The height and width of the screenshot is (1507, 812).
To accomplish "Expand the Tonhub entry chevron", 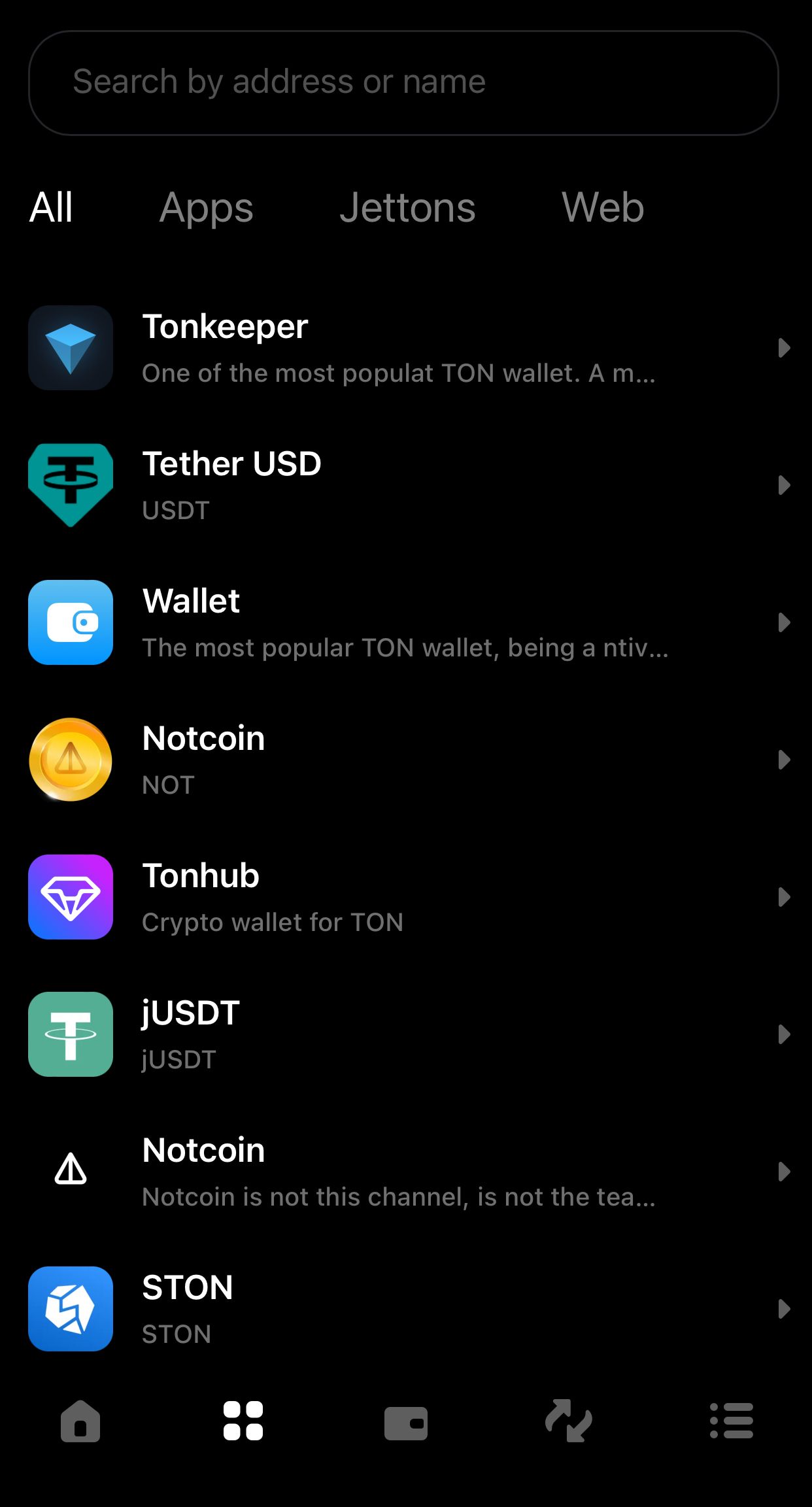I will coord(784,897).
